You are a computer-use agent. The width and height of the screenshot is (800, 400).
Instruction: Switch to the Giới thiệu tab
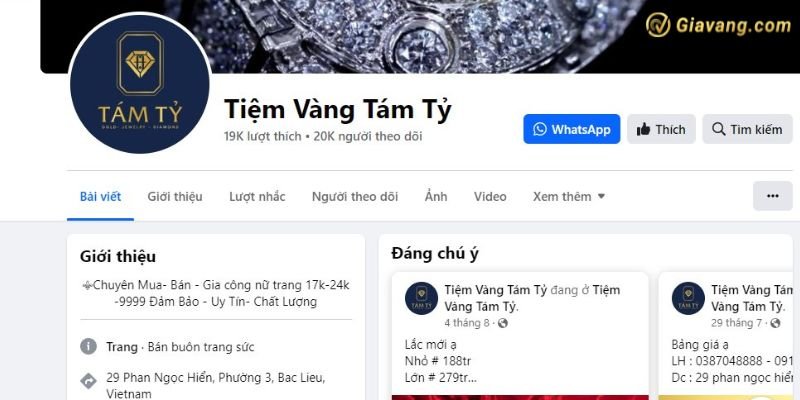[x=175, y=196]
